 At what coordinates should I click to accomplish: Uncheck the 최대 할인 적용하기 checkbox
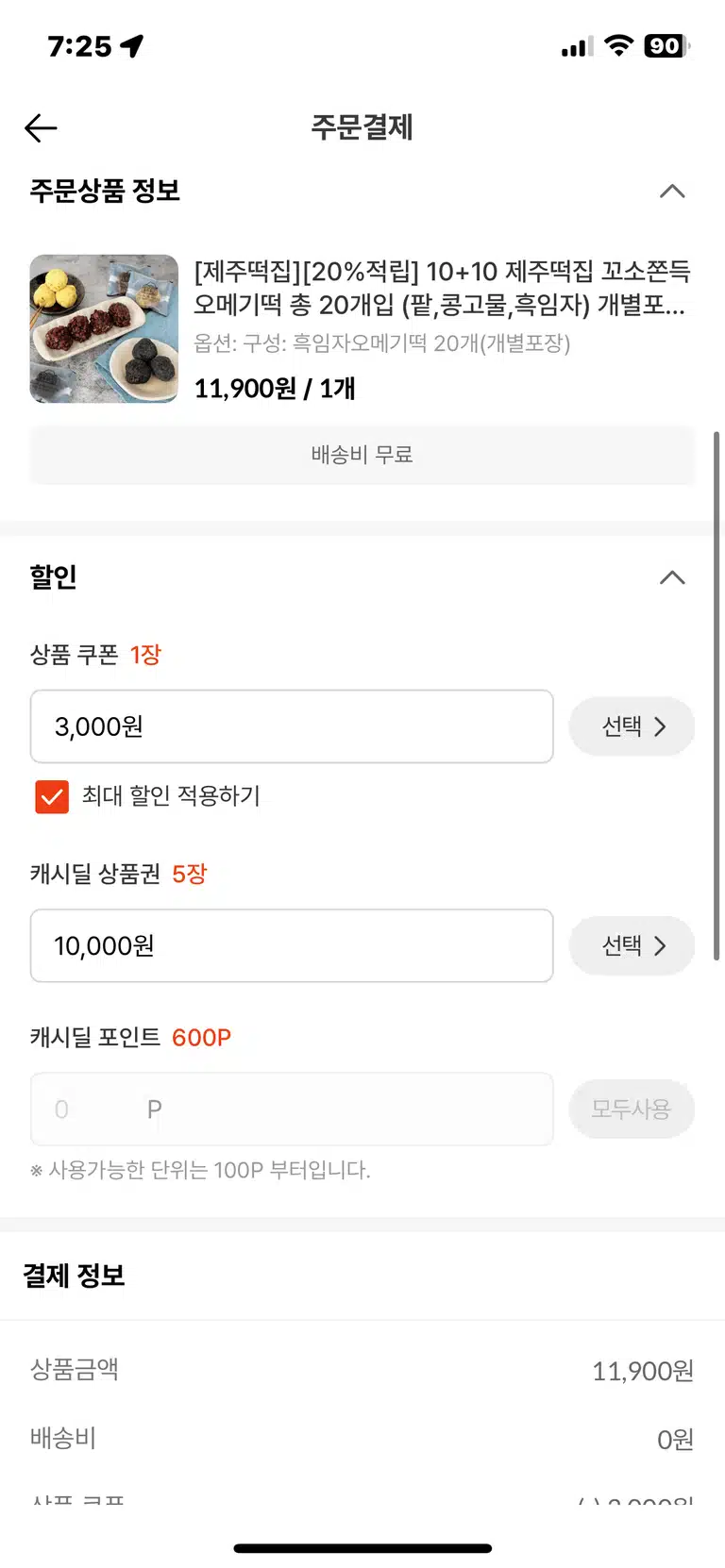click(x=52, y=797)
